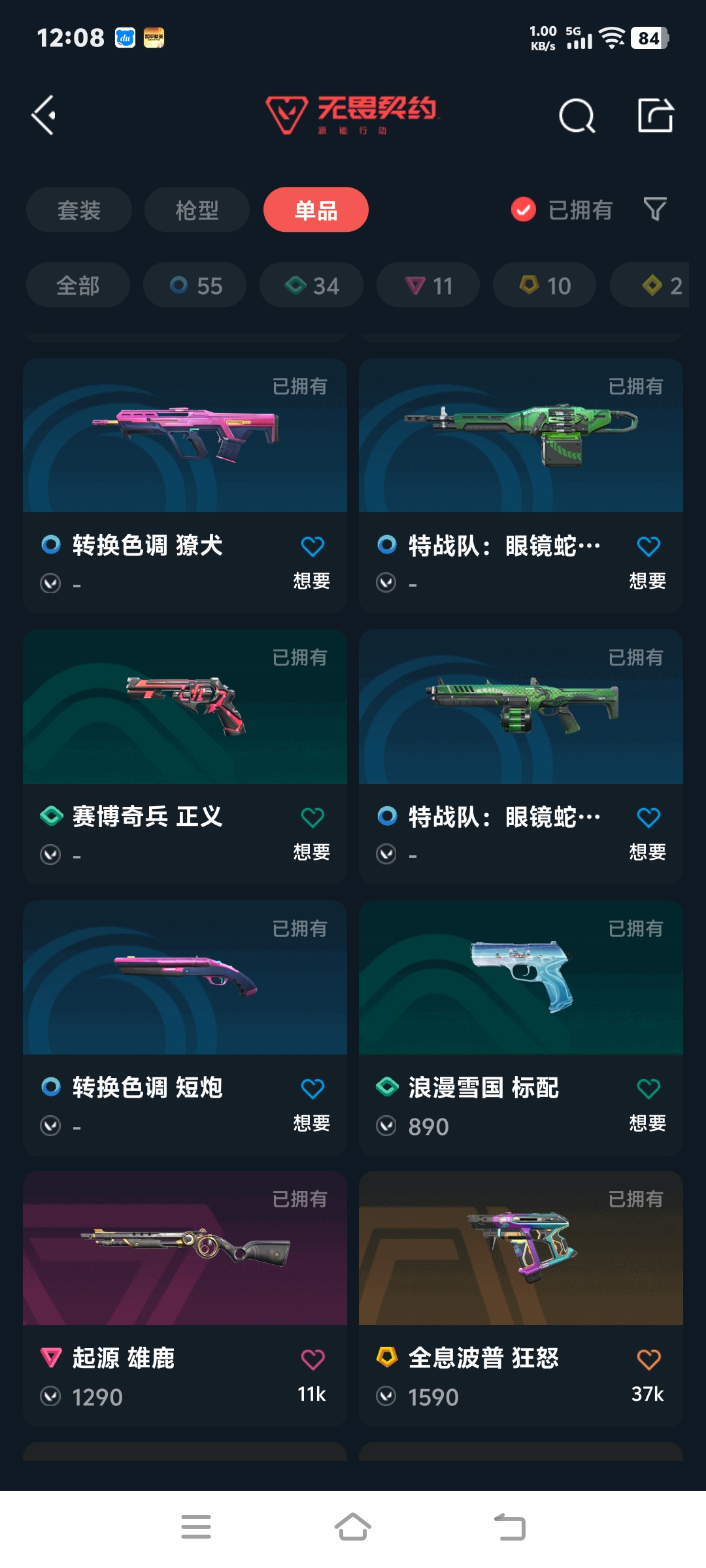Open the 转换色调 獠犬 skin card
This screenshot has height=1568, width=706.
(185, 485)
